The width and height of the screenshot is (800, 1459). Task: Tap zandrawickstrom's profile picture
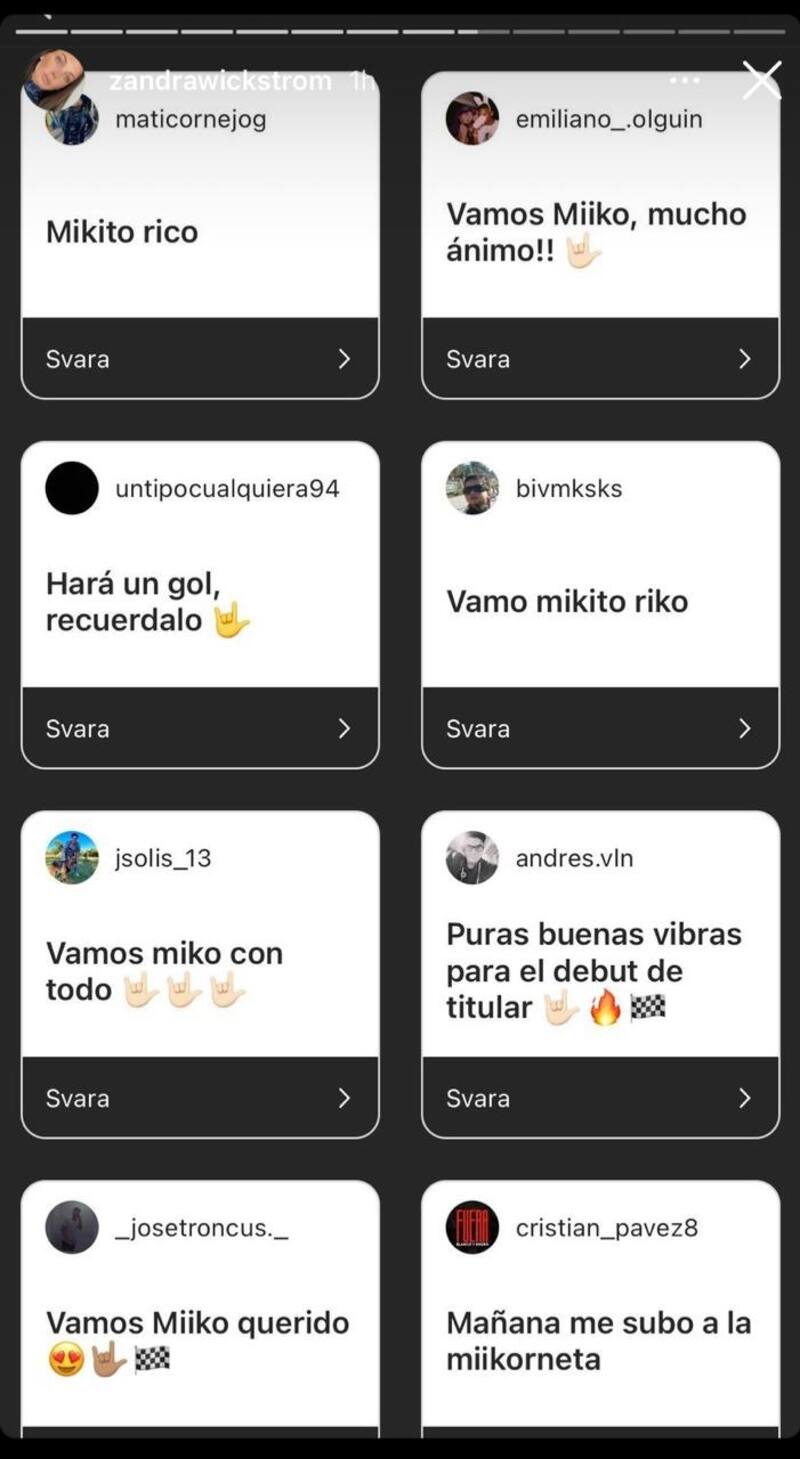pyautogui.click(x=54, y=79)
